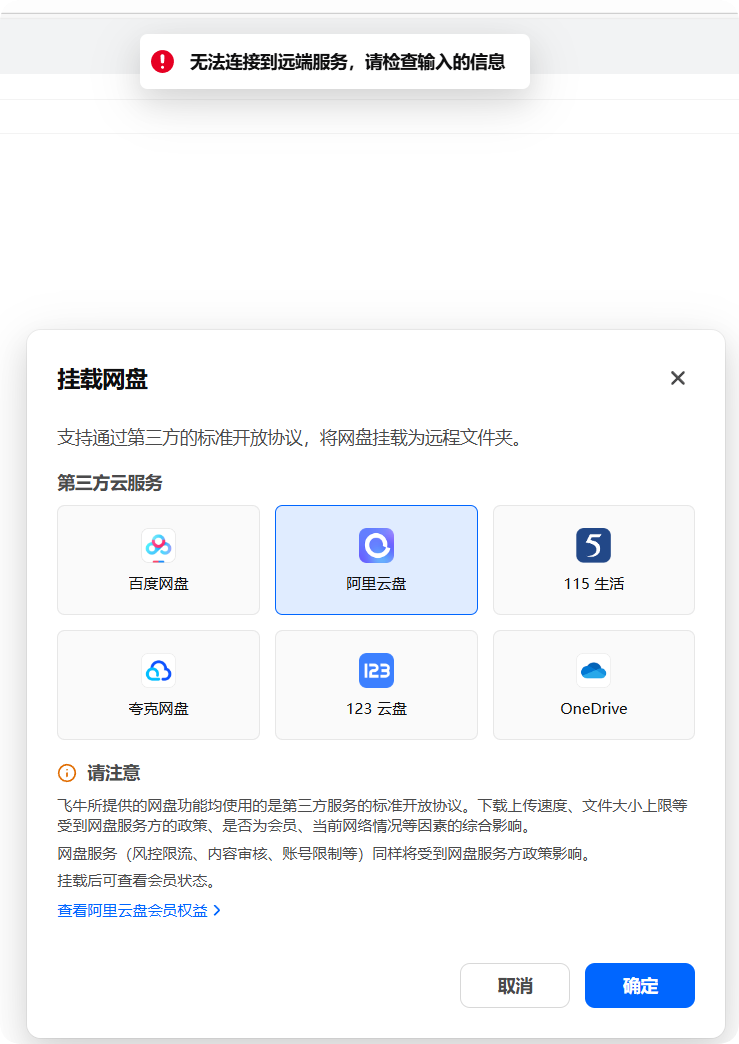Click the 百度网盘 logo icon
The image size is (739, 1044).
click(158, 546)
